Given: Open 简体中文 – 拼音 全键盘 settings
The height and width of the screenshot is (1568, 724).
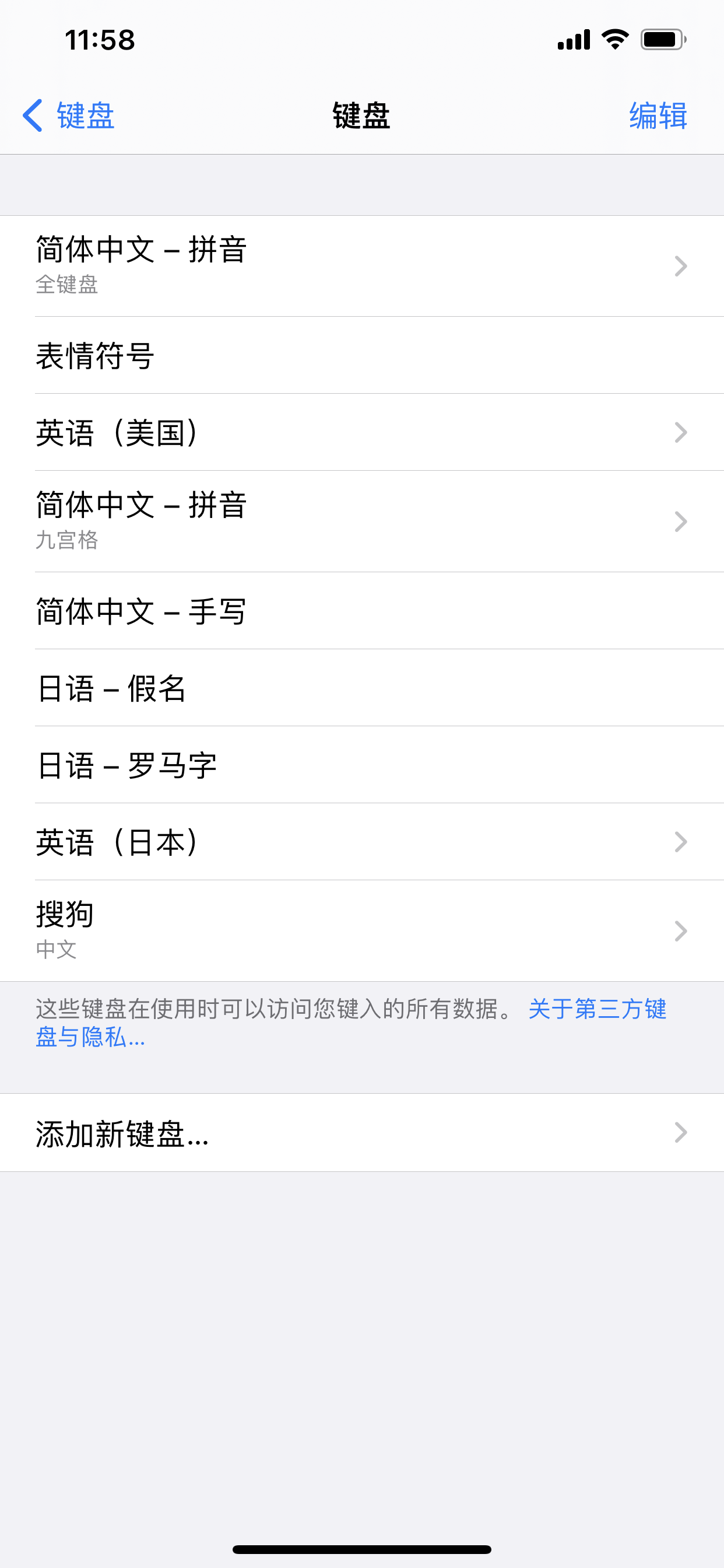Looking at the screenshot, I should point(361,266).
